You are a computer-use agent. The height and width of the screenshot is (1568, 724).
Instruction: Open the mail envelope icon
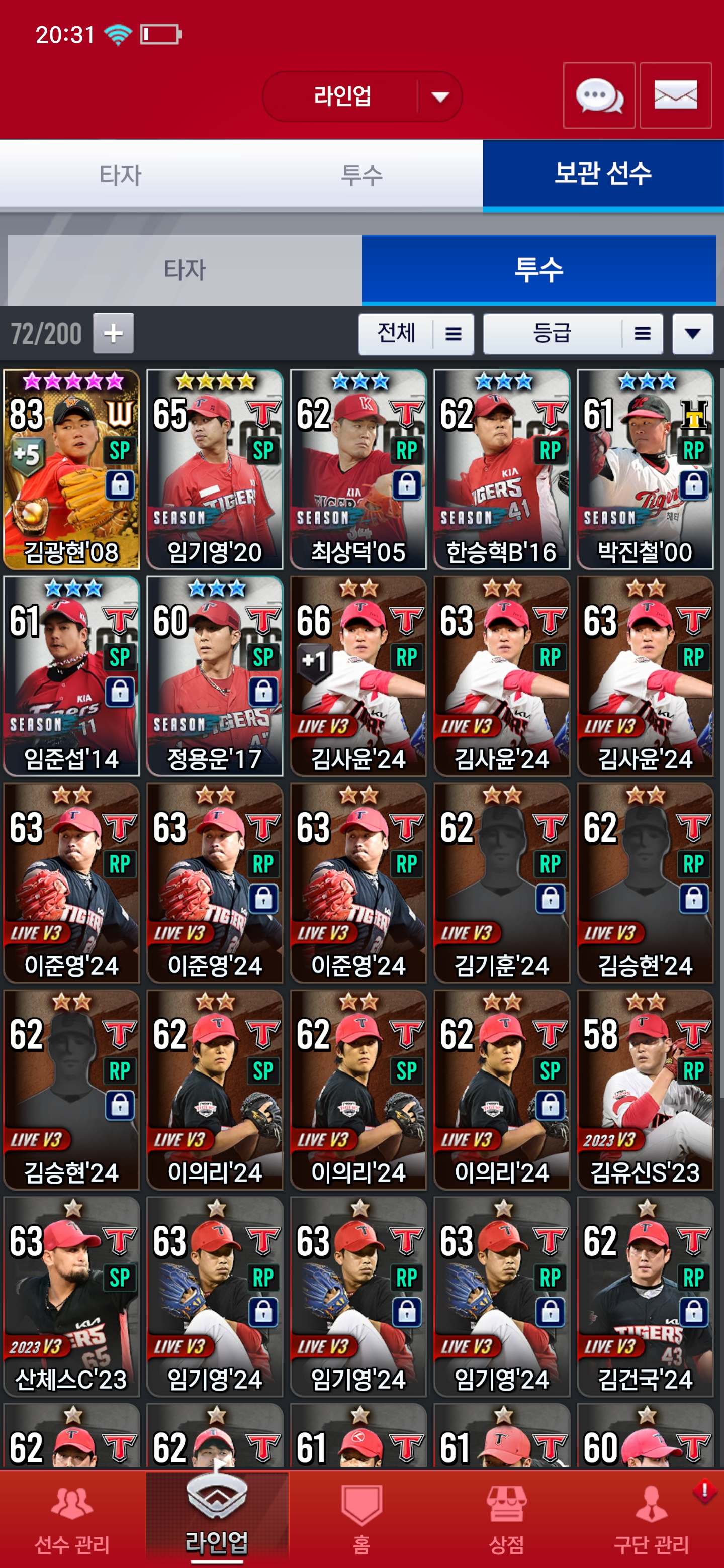click(x=675, y=95)
